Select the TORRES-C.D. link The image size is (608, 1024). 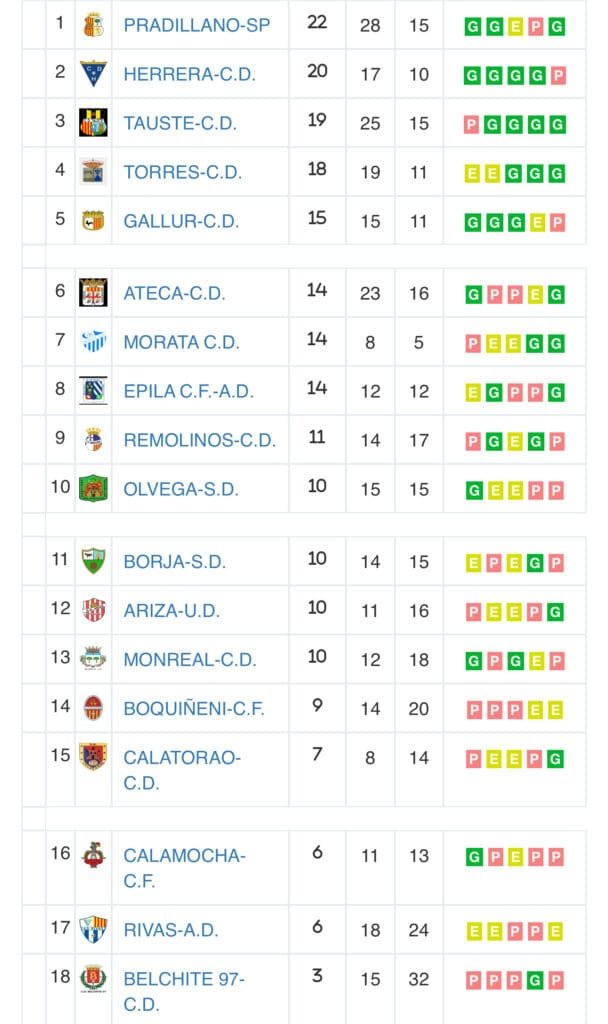tap(183, 172)
